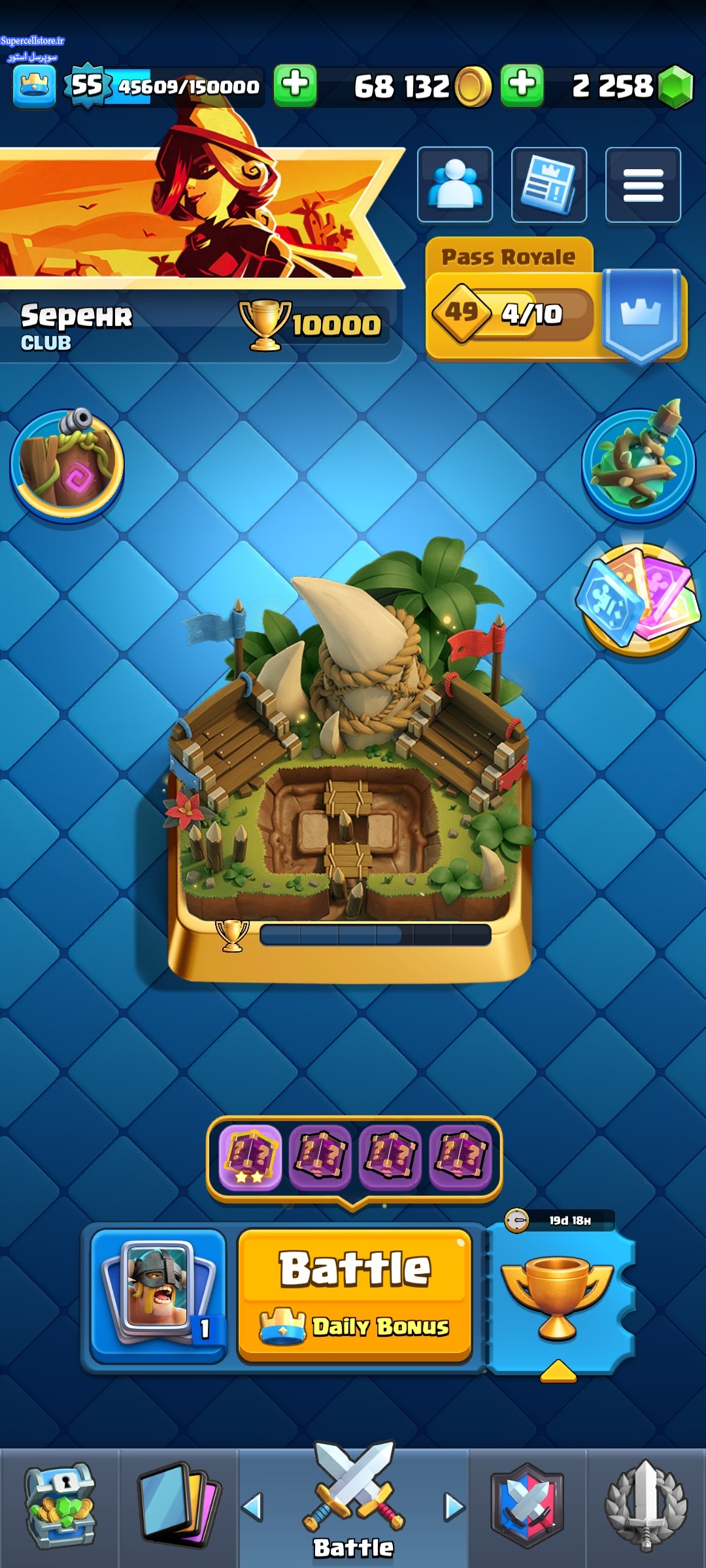Open the mystery box slots row

click(x=354, y=1158)
